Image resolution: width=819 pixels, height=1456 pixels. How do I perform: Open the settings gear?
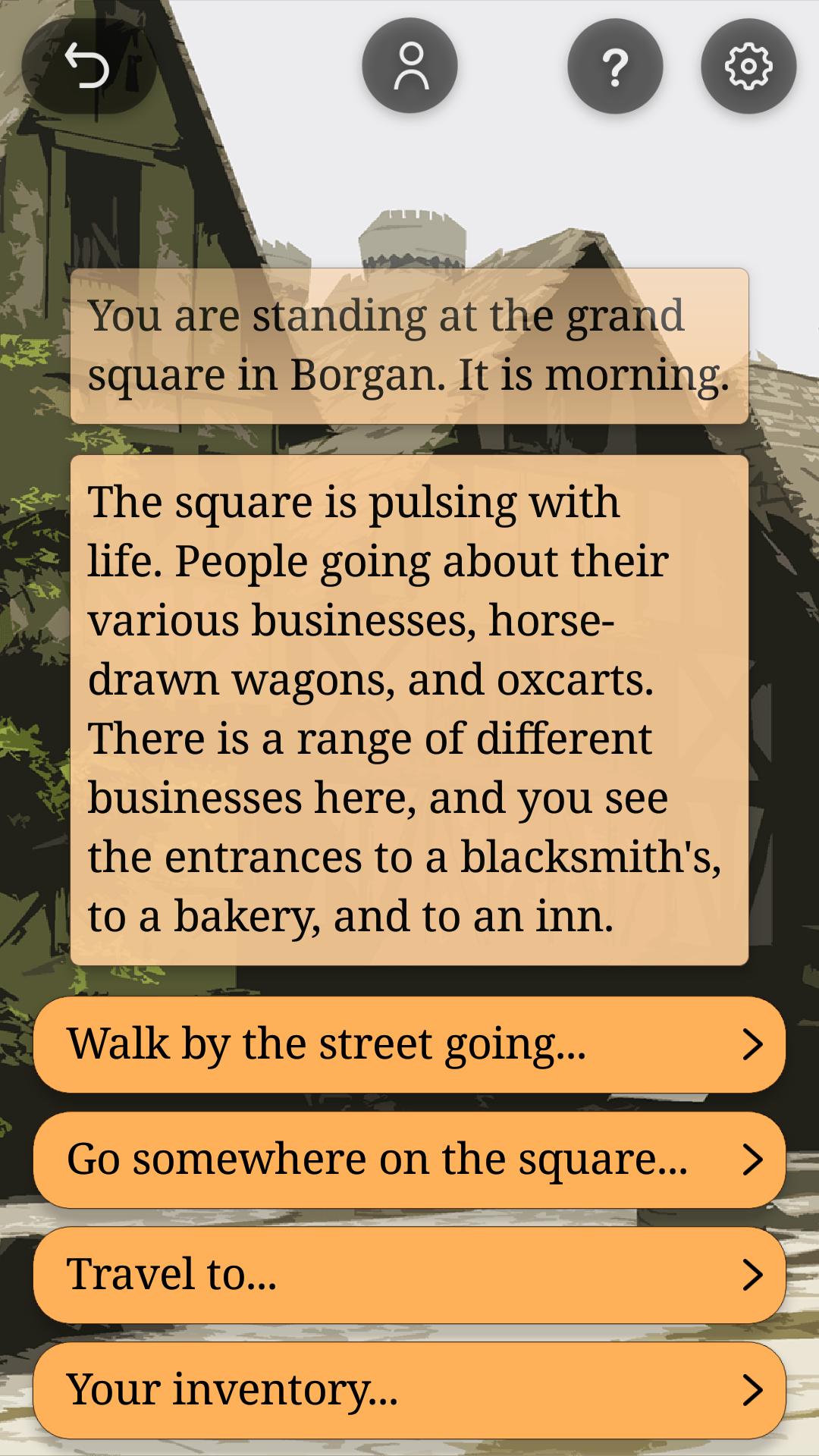pos(748,66)
